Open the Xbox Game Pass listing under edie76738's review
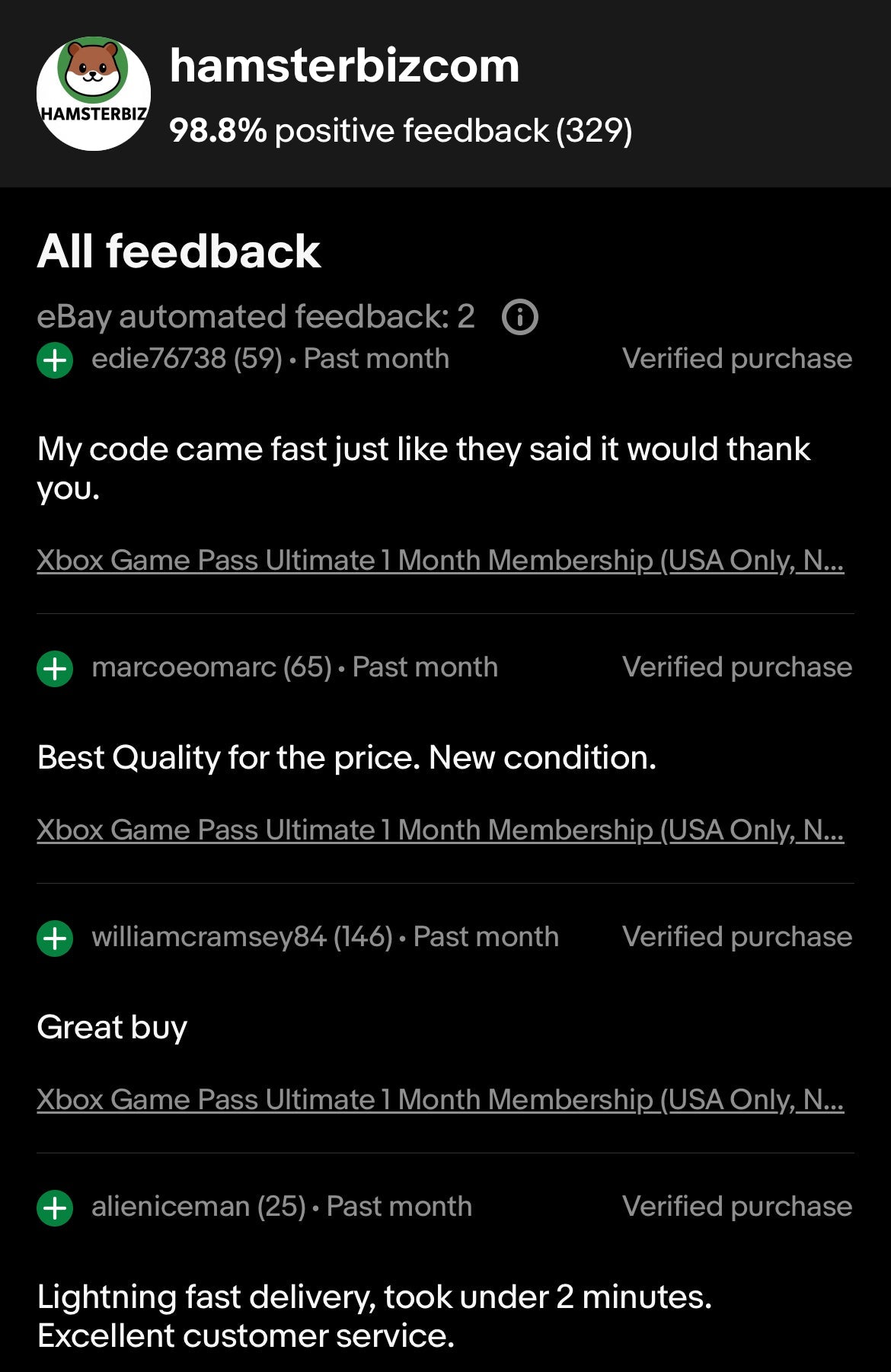 [x=442, y=560]
